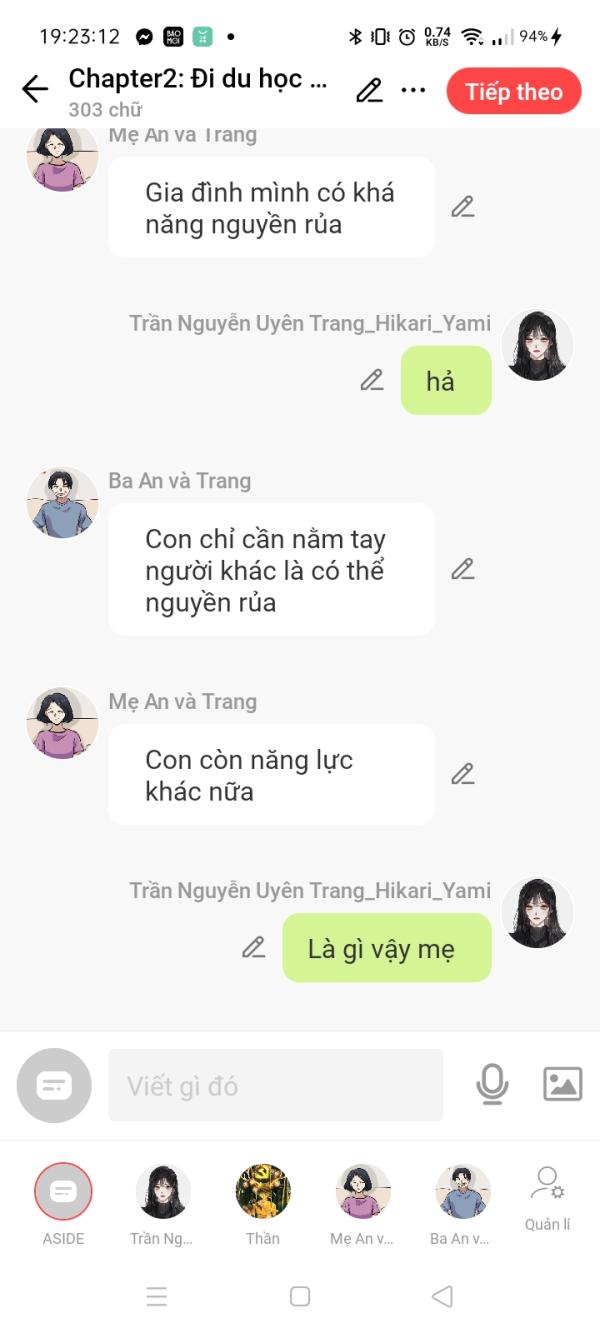
Task: Edit the chapter title with pencil icon
Action: pos(369,91)
